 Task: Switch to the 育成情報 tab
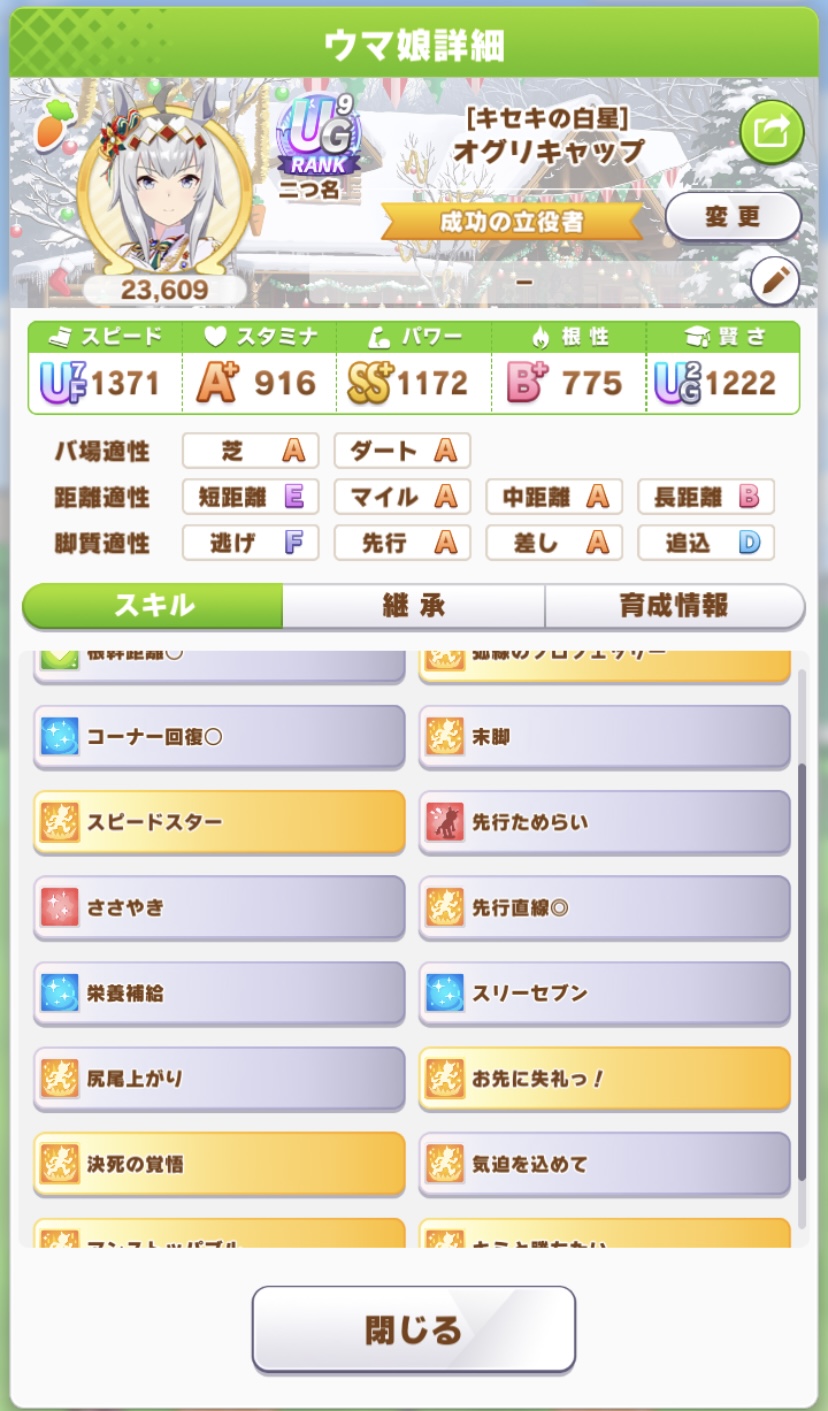pos(674,605)
